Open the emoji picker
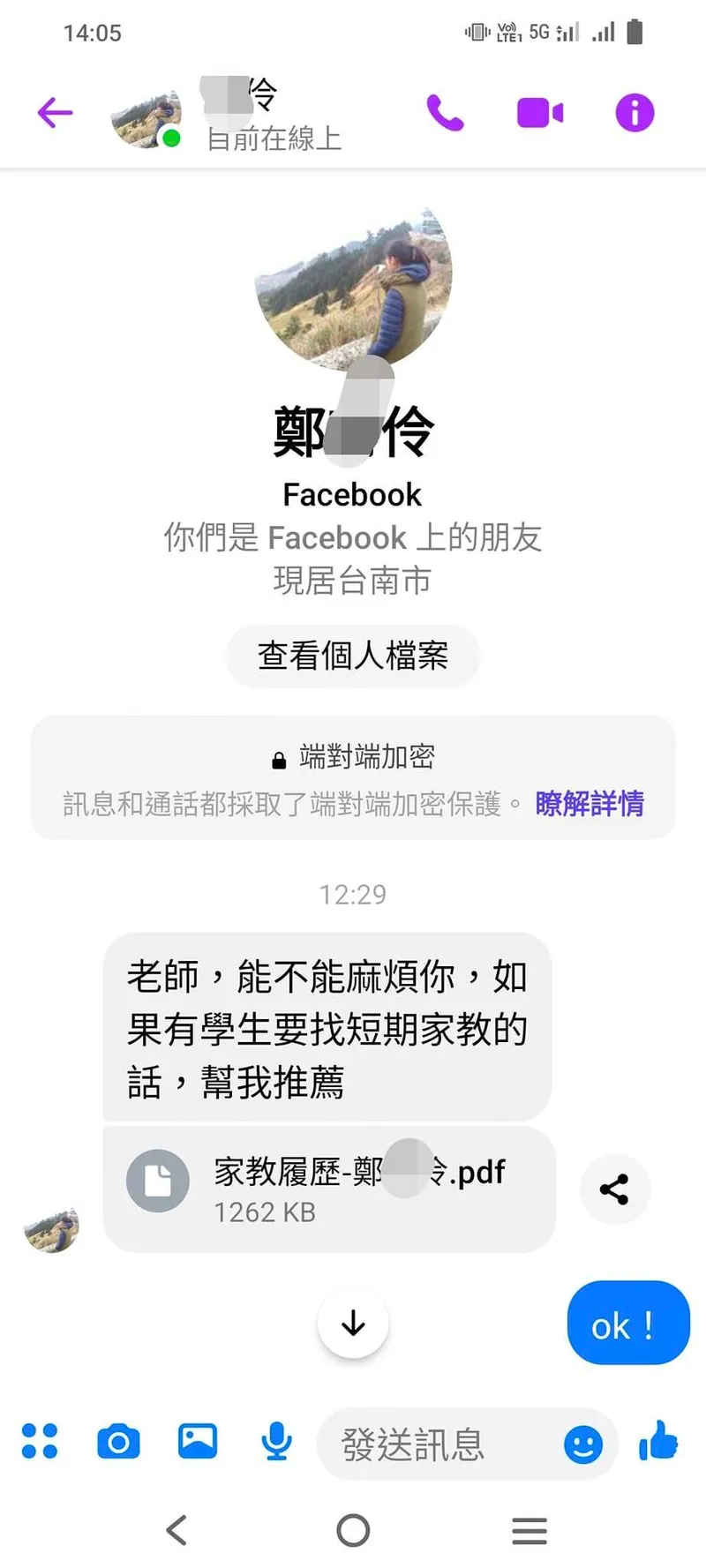 583,1444
